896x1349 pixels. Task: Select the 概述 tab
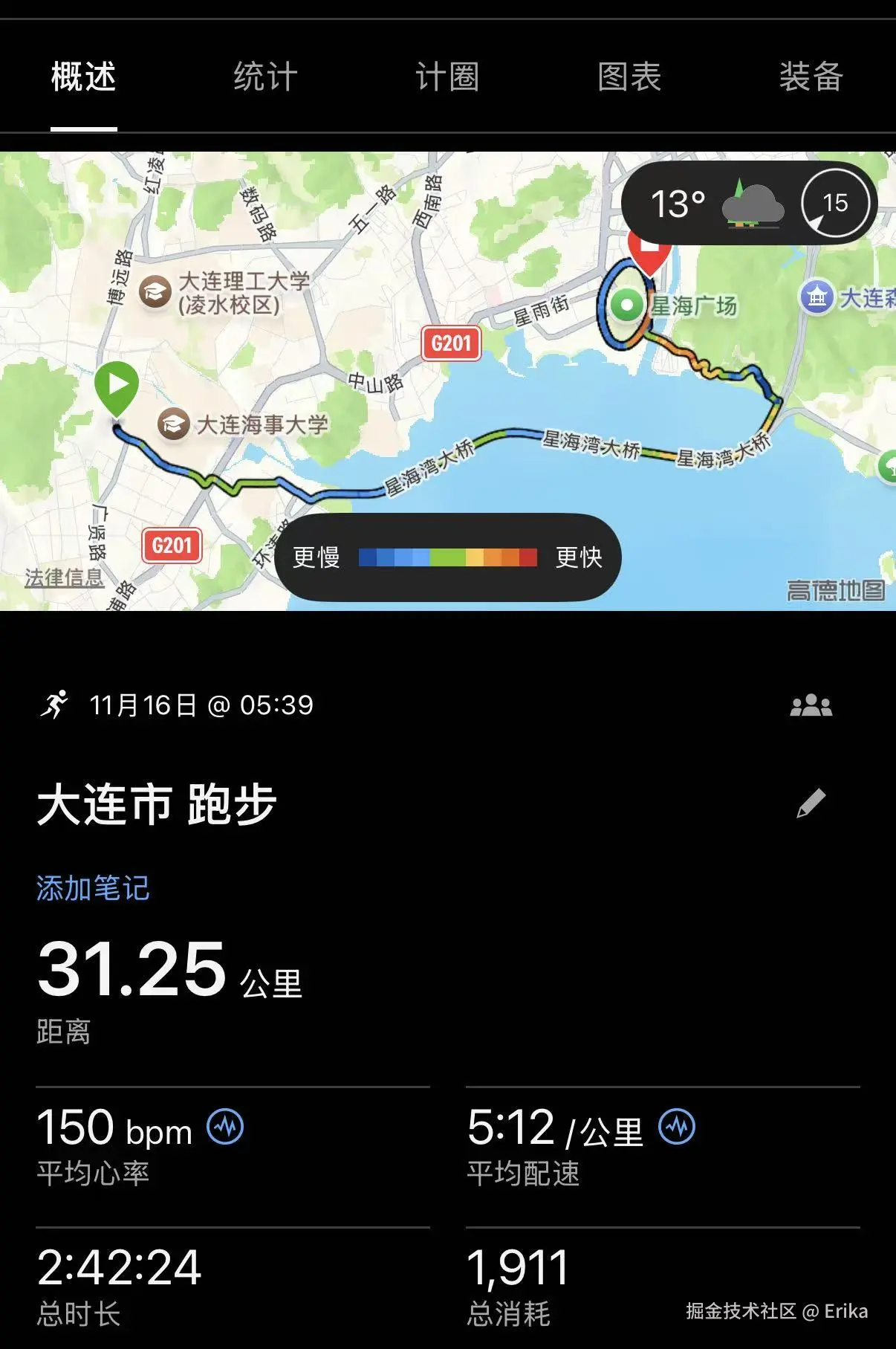pos(82,77)
